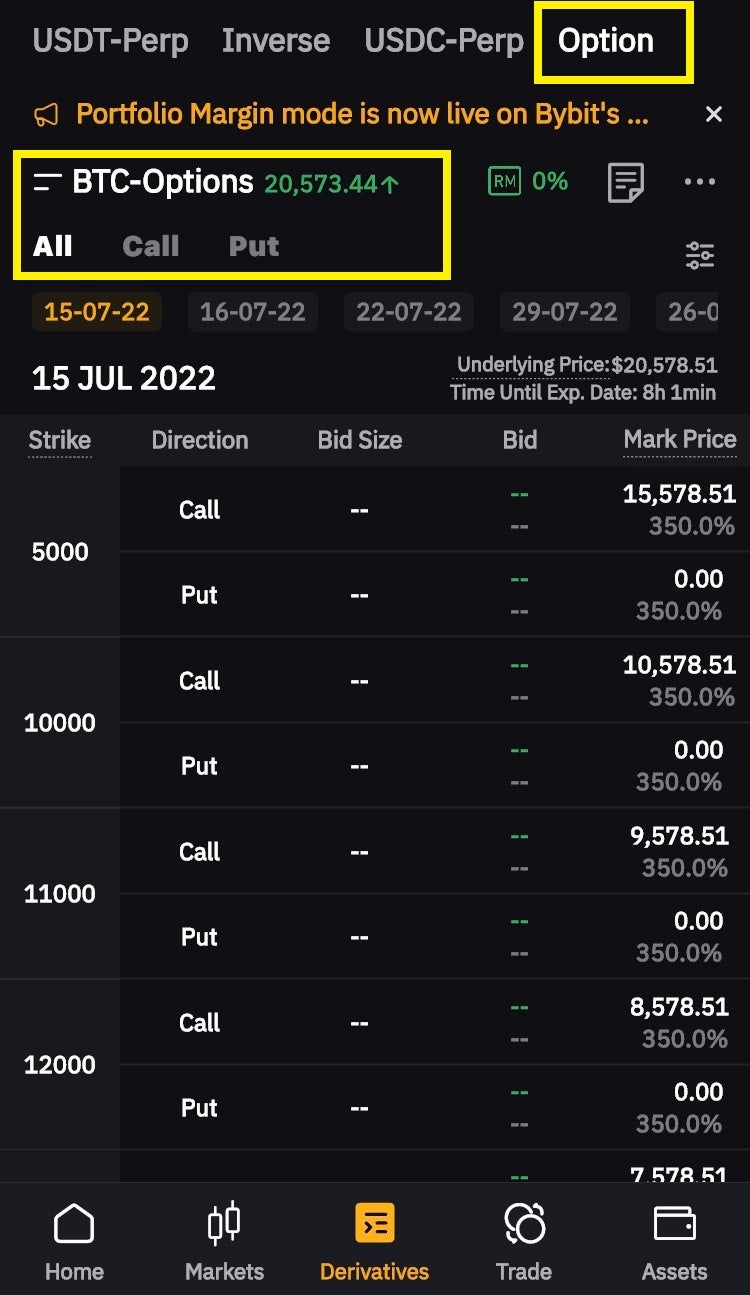Open the option chain filter settings
This screenshot has width=750, height=1295.
tap(699, 256)
